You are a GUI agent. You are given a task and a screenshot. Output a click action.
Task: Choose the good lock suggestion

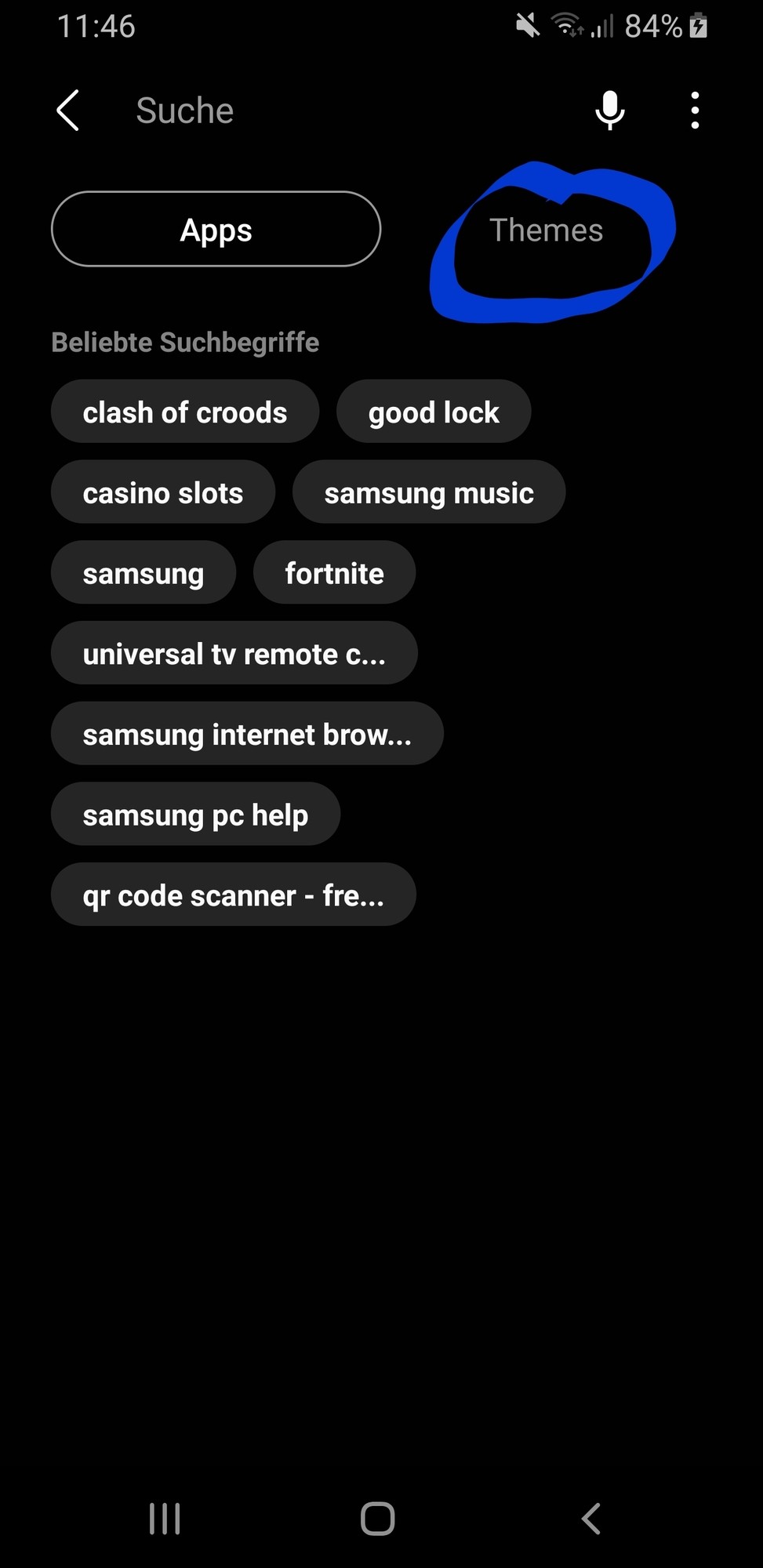[x=434, y=412]
